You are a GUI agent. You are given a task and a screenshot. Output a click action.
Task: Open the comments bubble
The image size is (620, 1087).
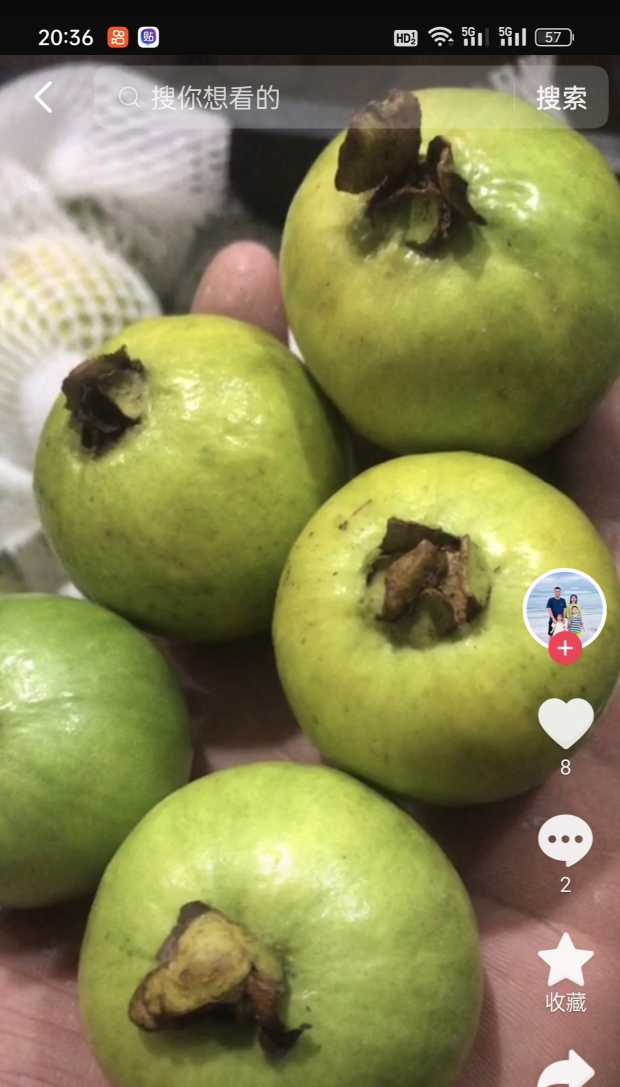click(565, 840)
